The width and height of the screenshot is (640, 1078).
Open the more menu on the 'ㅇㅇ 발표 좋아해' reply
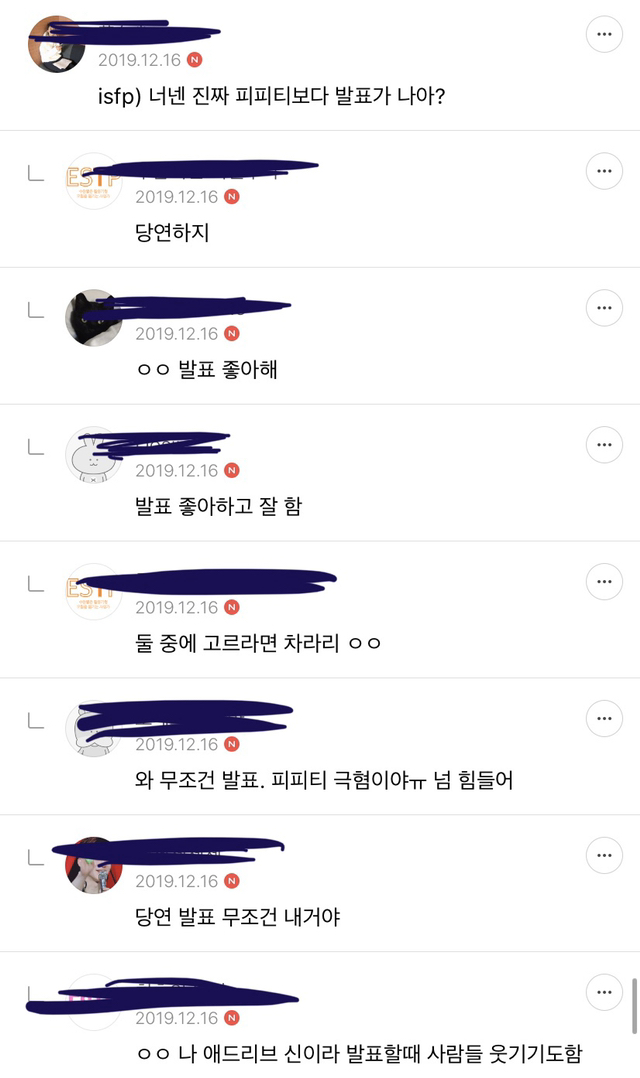pyautogui.click(x=604, y=307)
